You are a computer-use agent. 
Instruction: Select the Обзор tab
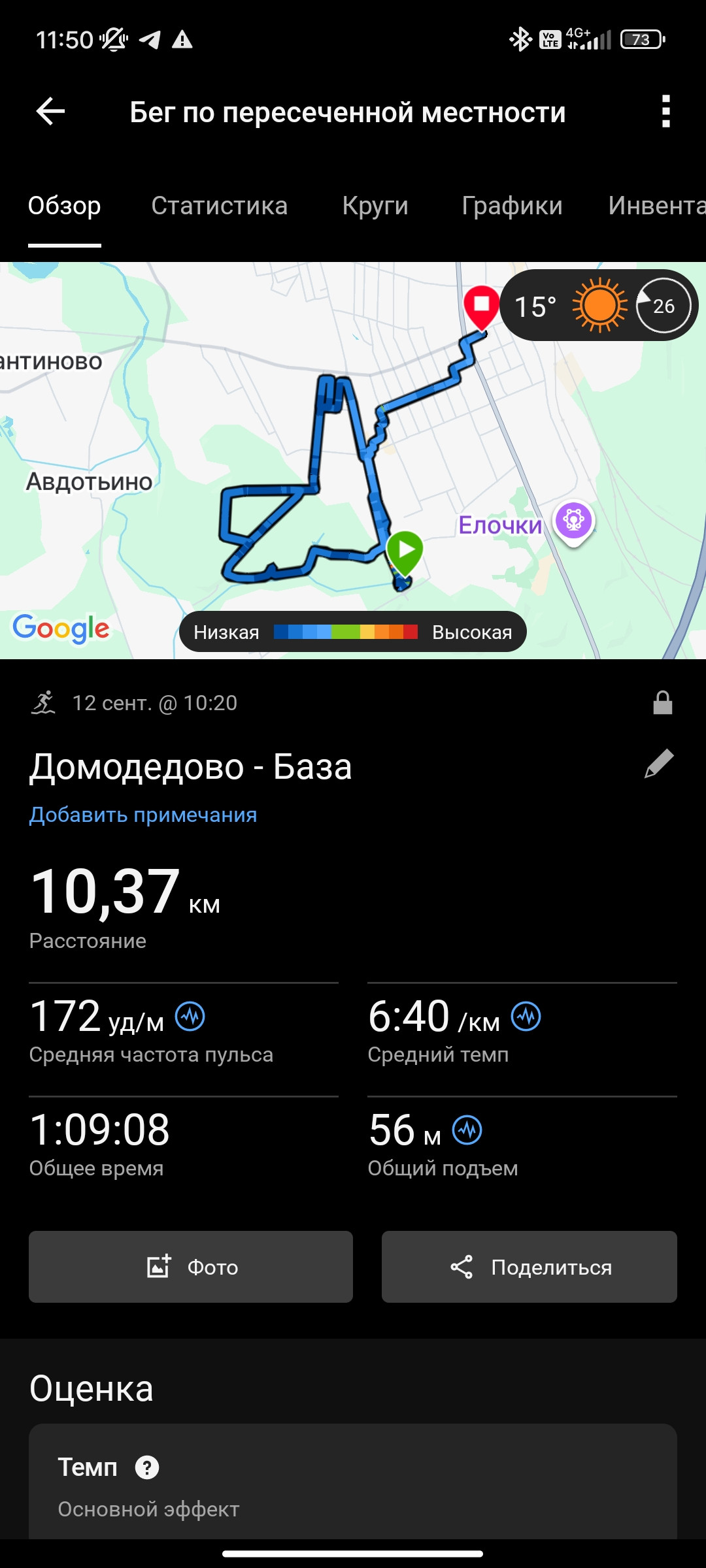(x=65, y=206)
